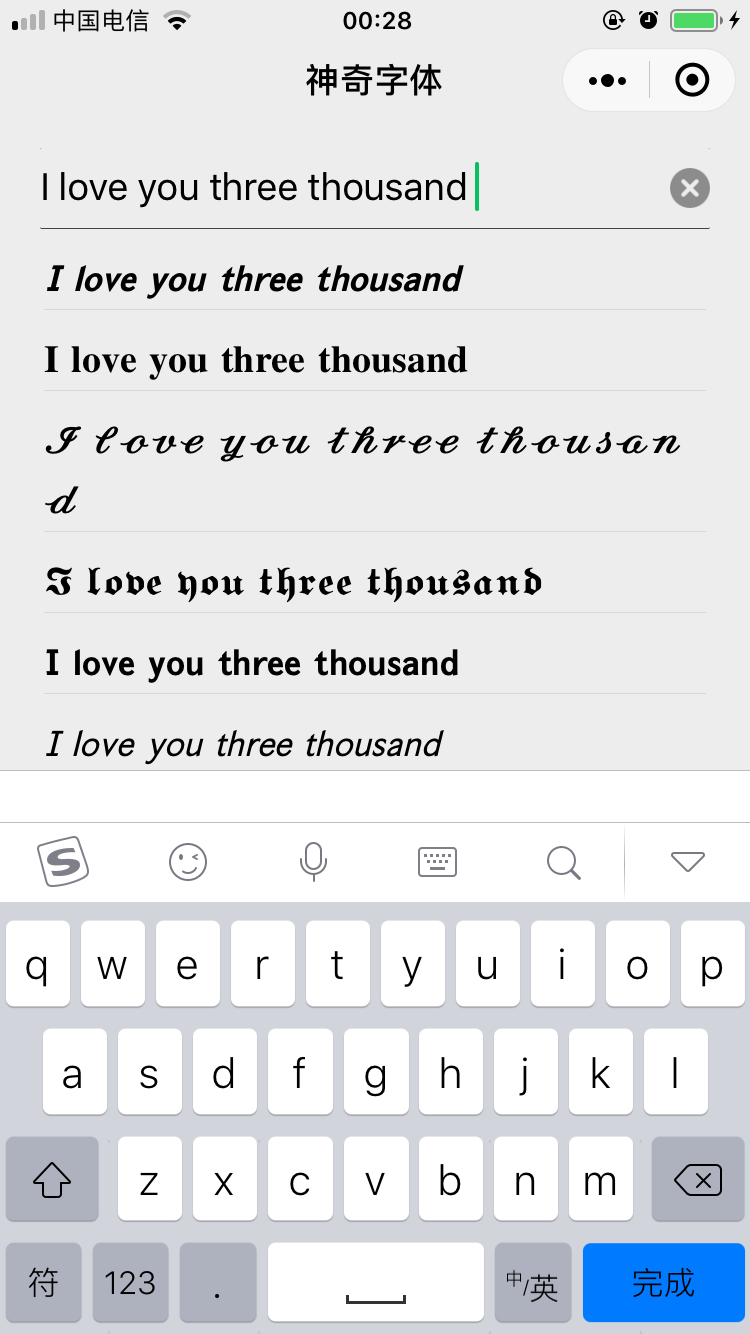The width and height of the screenshot is (750, 1334).
Task: Clear the text in the input field
Action: (689, 188)
